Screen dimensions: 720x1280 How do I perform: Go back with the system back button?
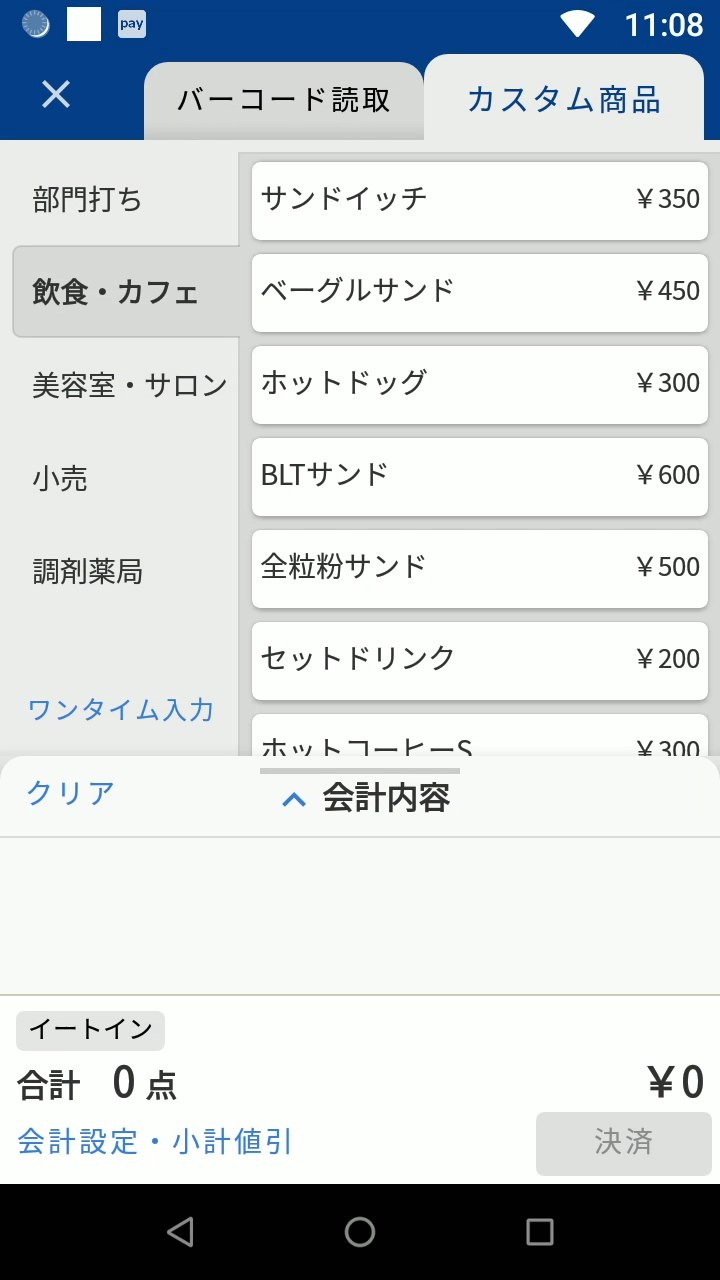[180, 1232]
